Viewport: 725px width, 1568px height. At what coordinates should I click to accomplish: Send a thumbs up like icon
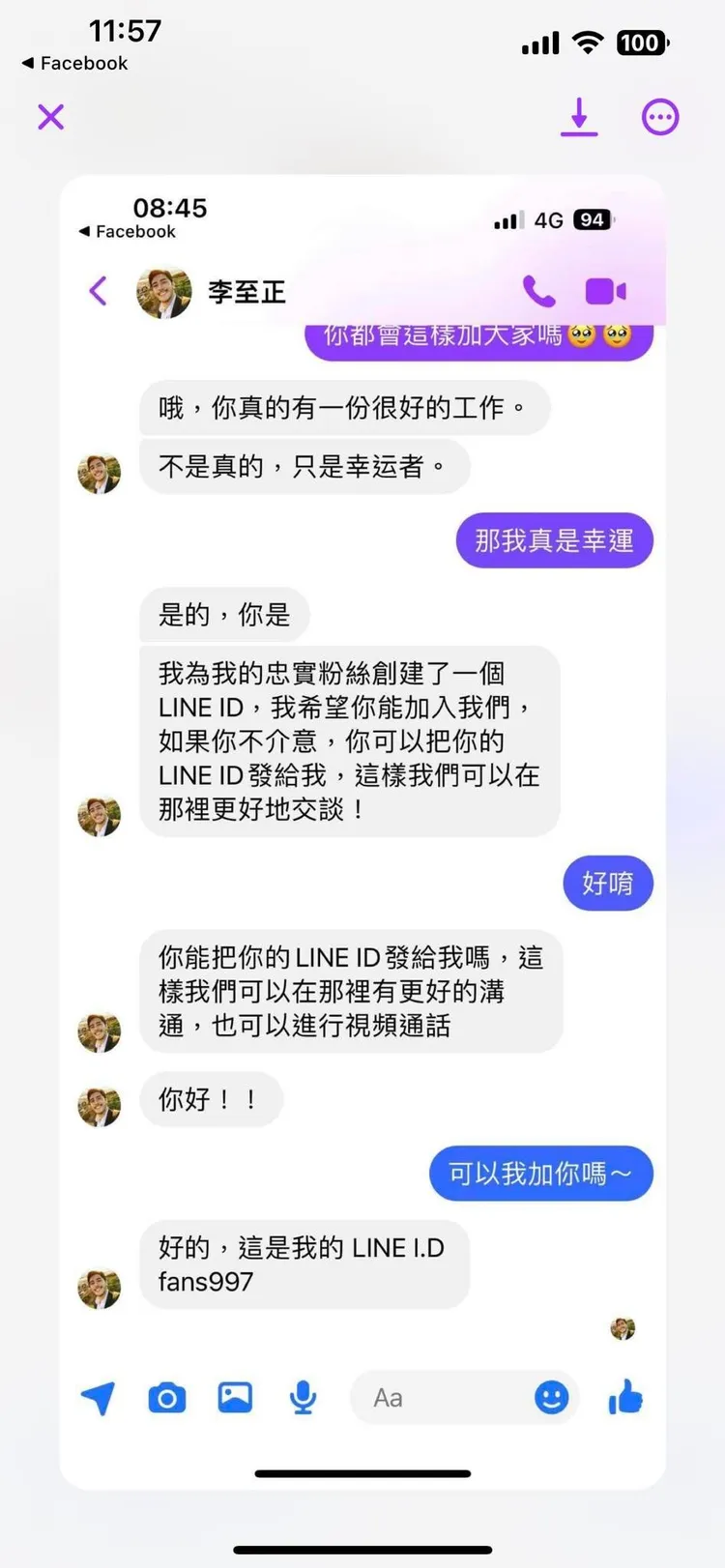[x=624, y=1398]
